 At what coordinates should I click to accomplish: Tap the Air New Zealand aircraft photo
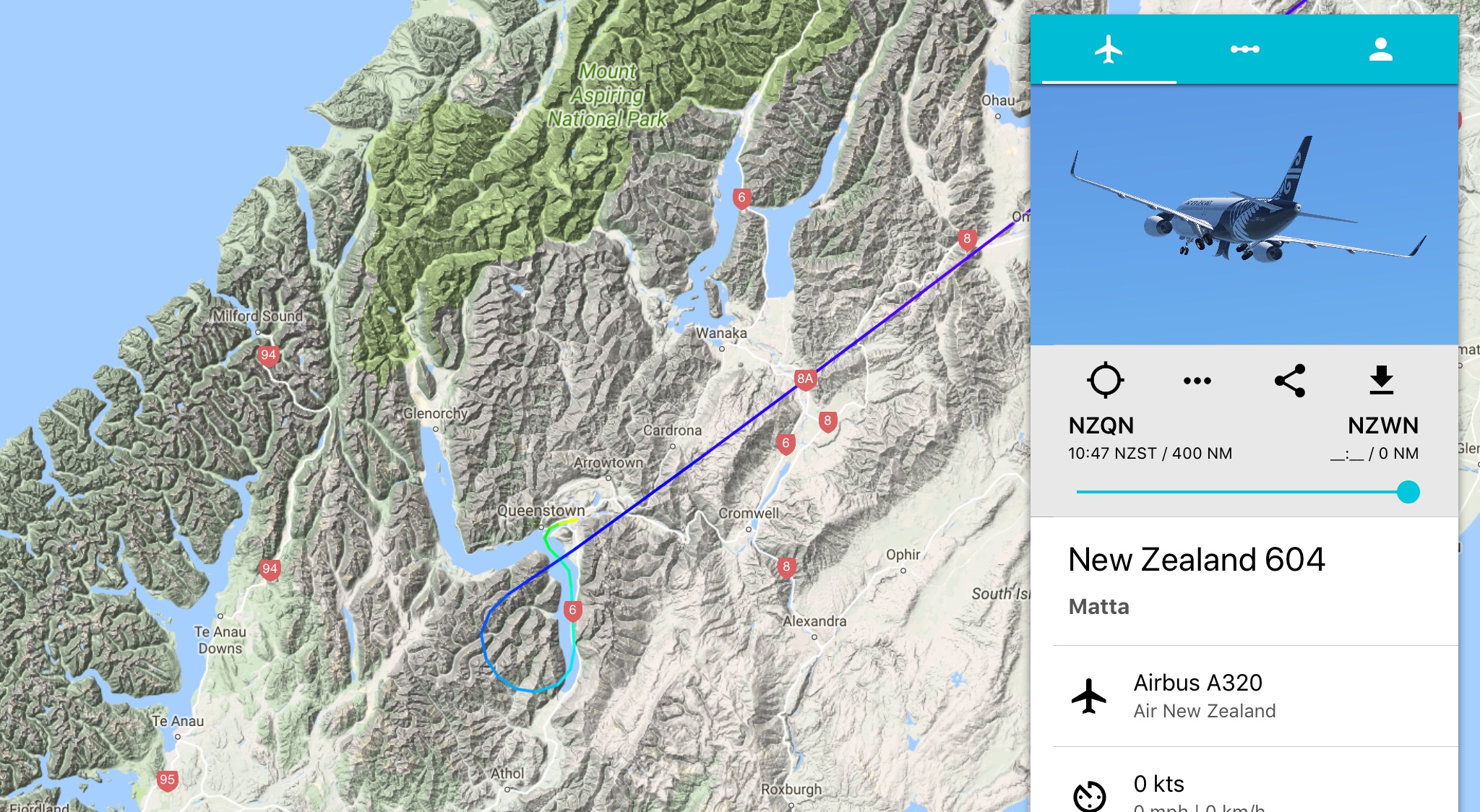tap(1244, 215)
